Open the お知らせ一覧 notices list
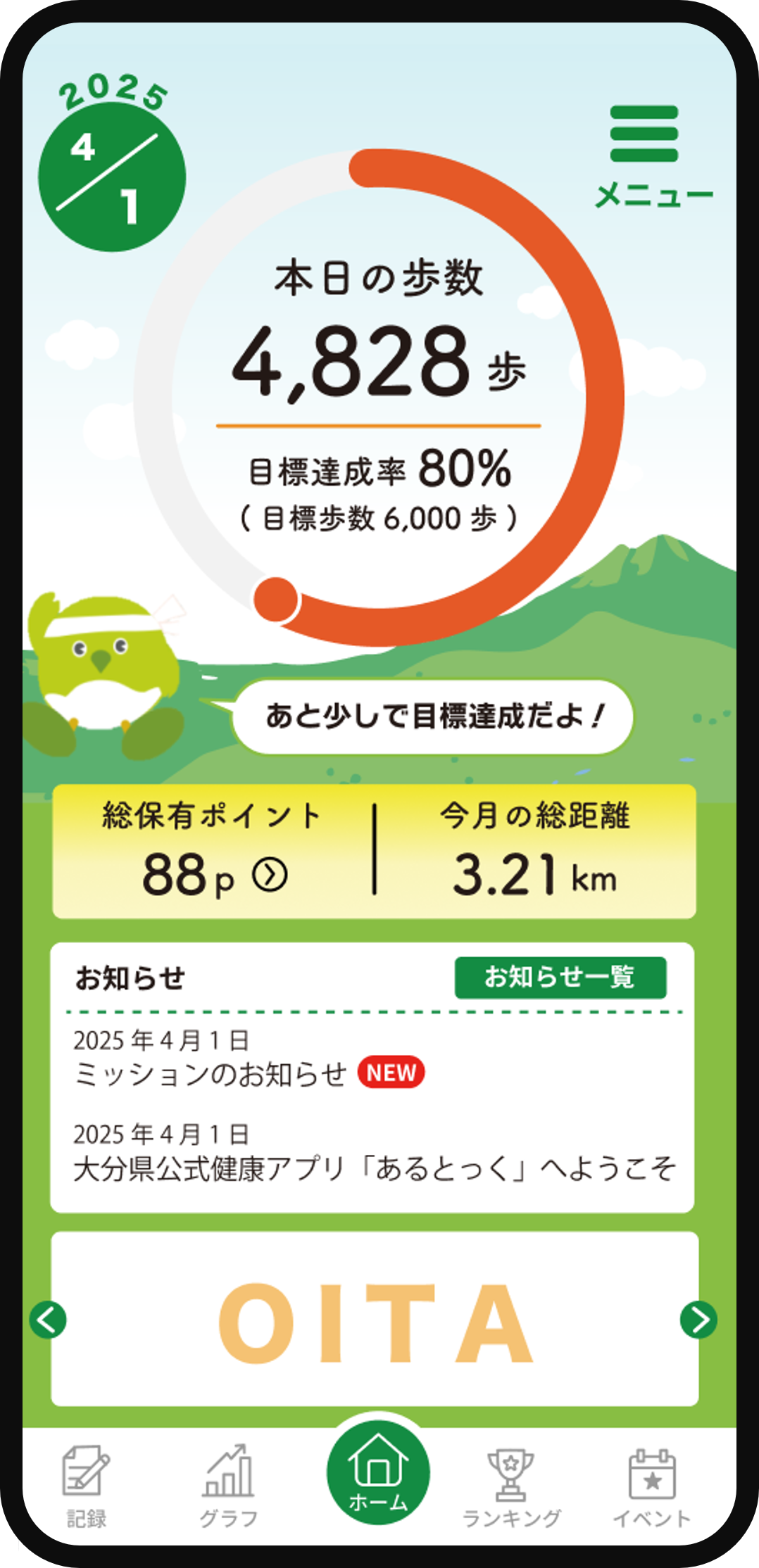Viewport: 759px width, 1568px height. (560, 978)
